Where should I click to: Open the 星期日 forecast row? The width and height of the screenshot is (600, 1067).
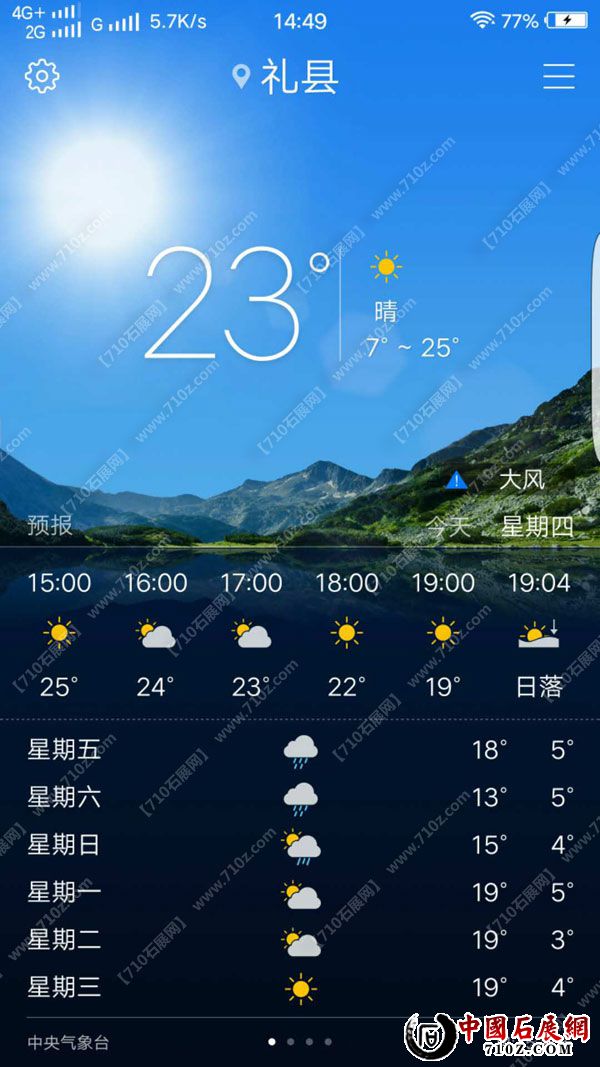(x=300, y=846)
